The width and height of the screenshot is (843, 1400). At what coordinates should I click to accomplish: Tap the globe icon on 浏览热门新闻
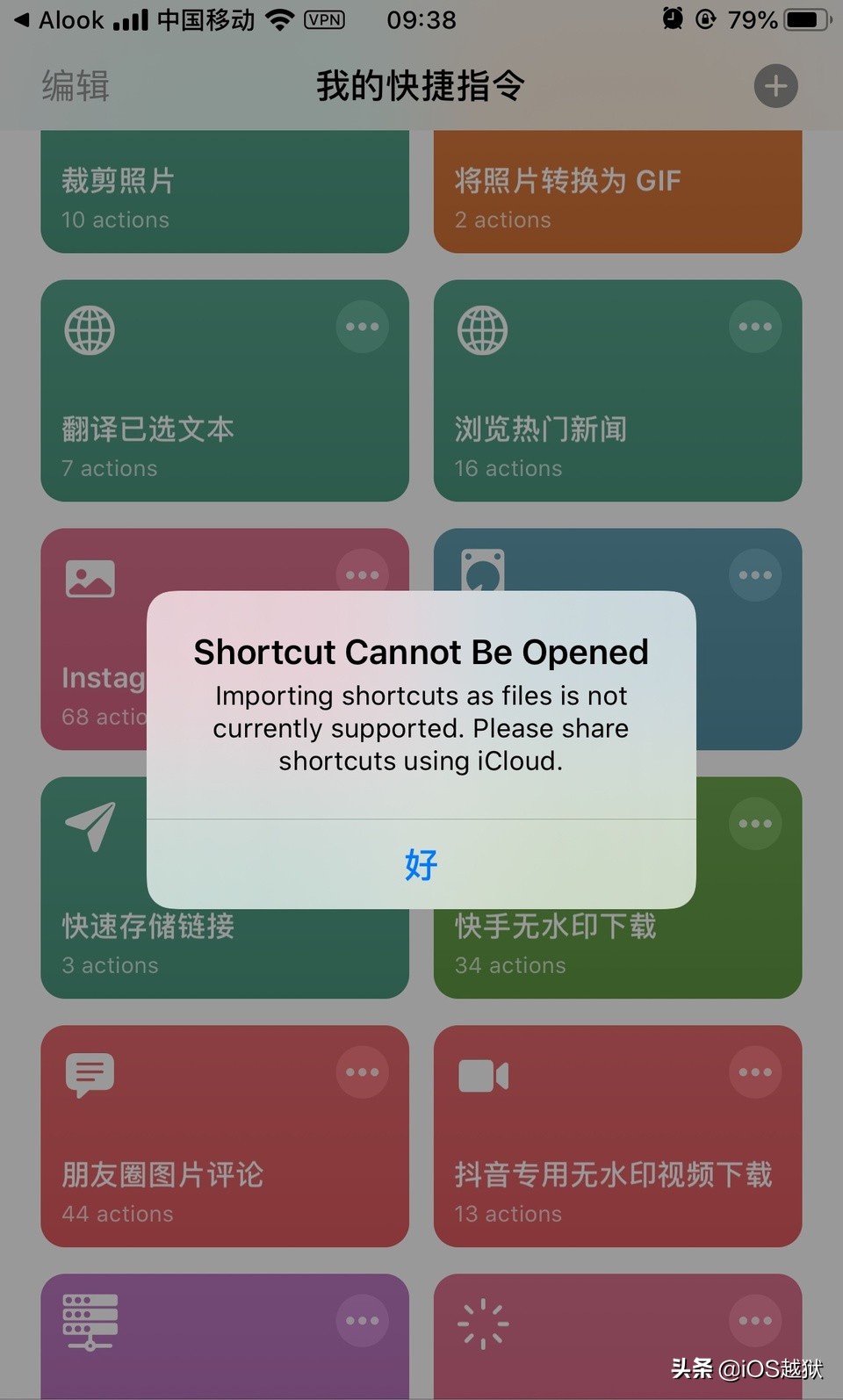pyautogui.click(x=481, y=330)
